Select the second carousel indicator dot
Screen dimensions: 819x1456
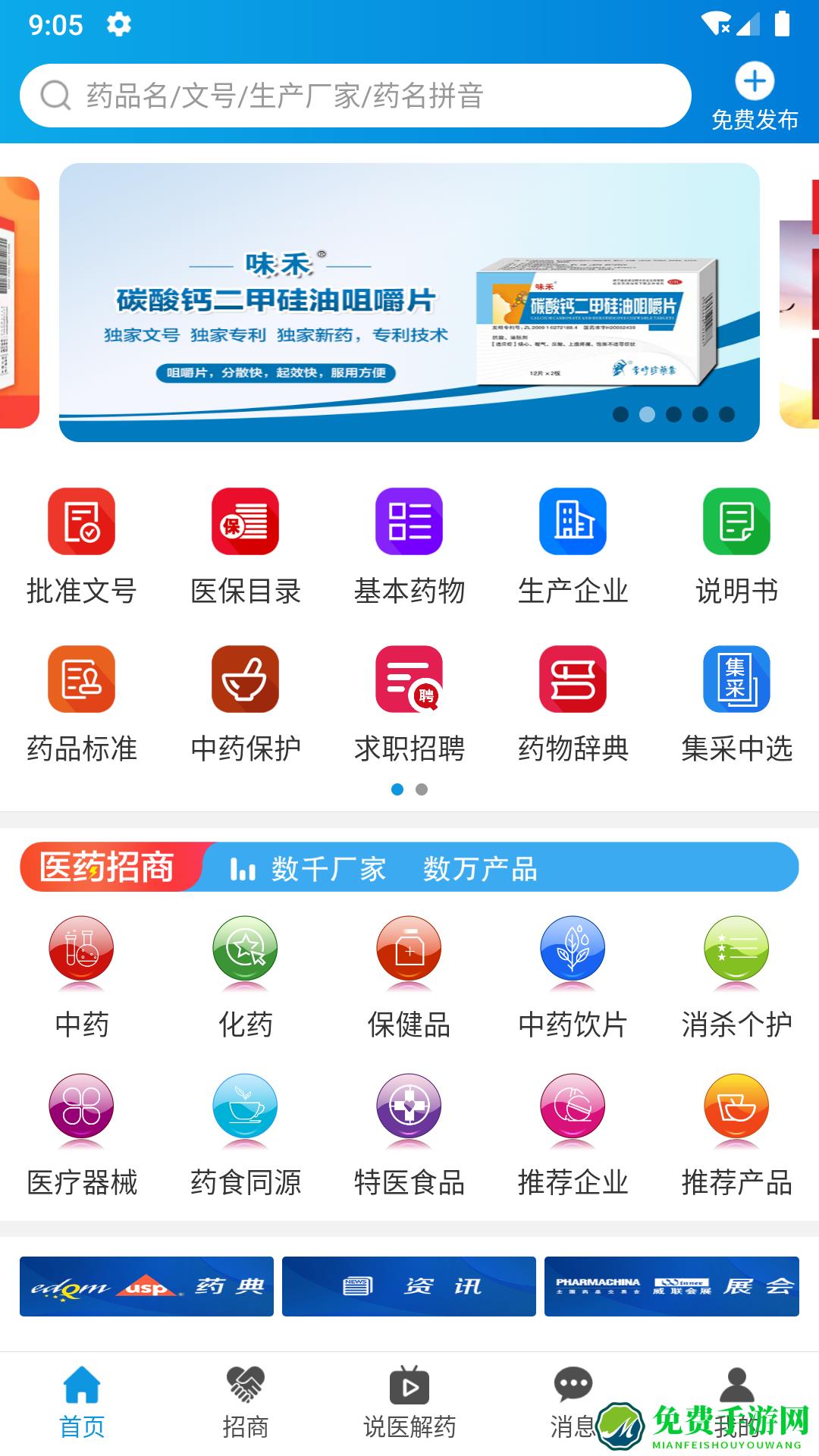coord(646,413)
